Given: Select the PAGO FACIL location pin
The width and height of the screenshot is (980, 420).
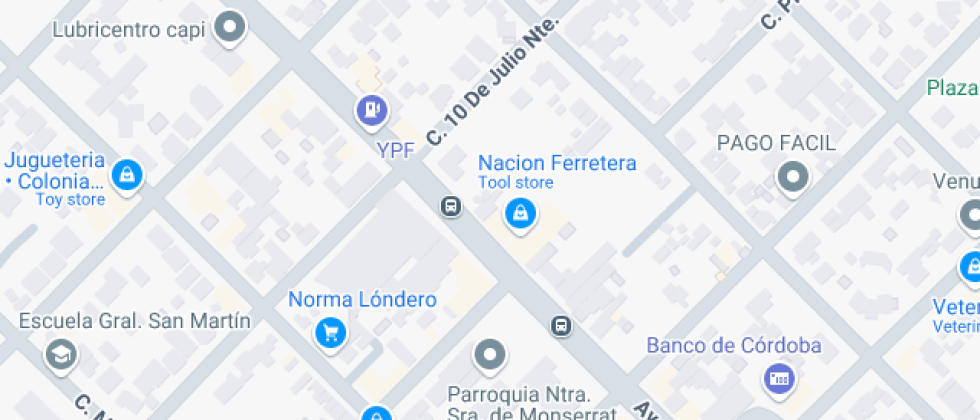Looking at the screenshot, I should point(793,178).
